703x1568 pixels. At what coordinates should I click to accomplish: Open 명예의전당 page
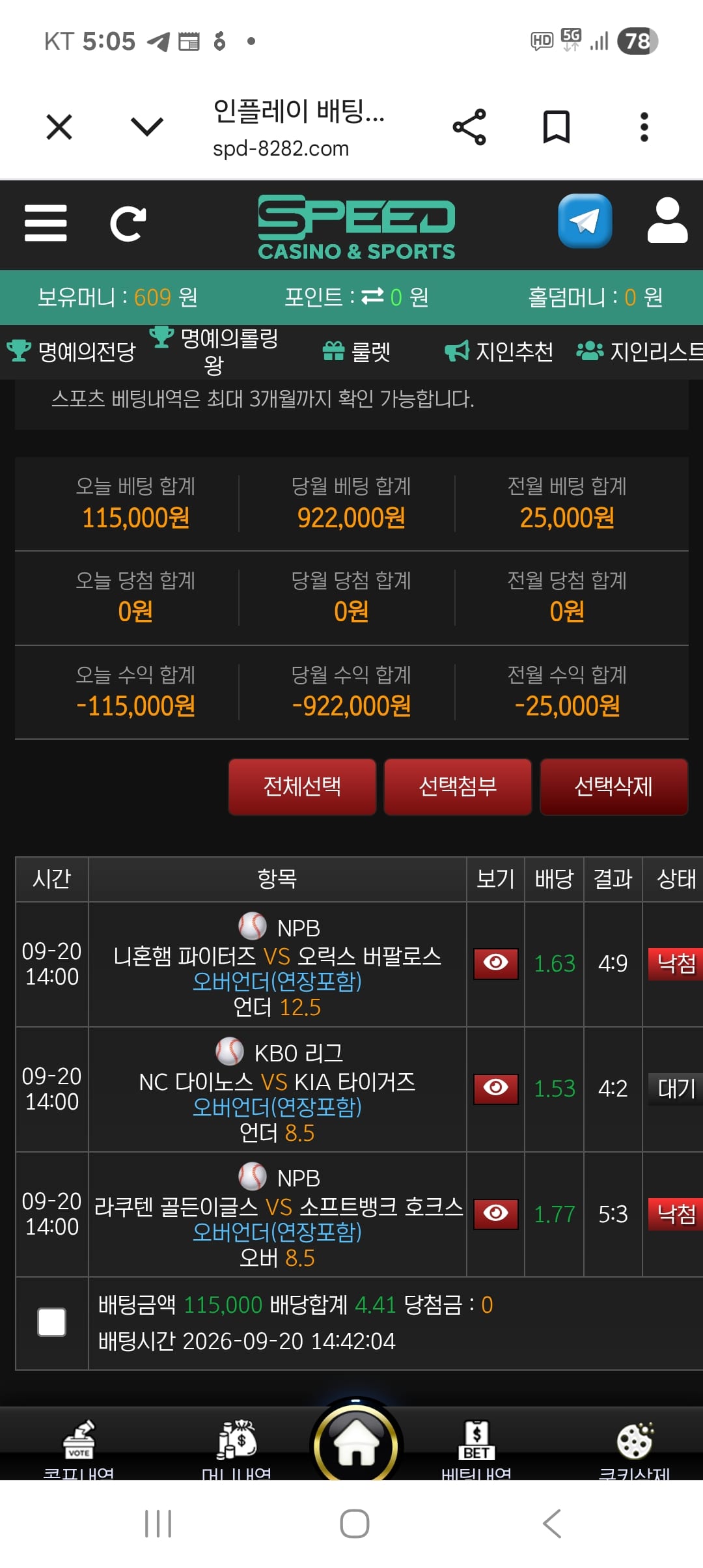coord(71,352)
